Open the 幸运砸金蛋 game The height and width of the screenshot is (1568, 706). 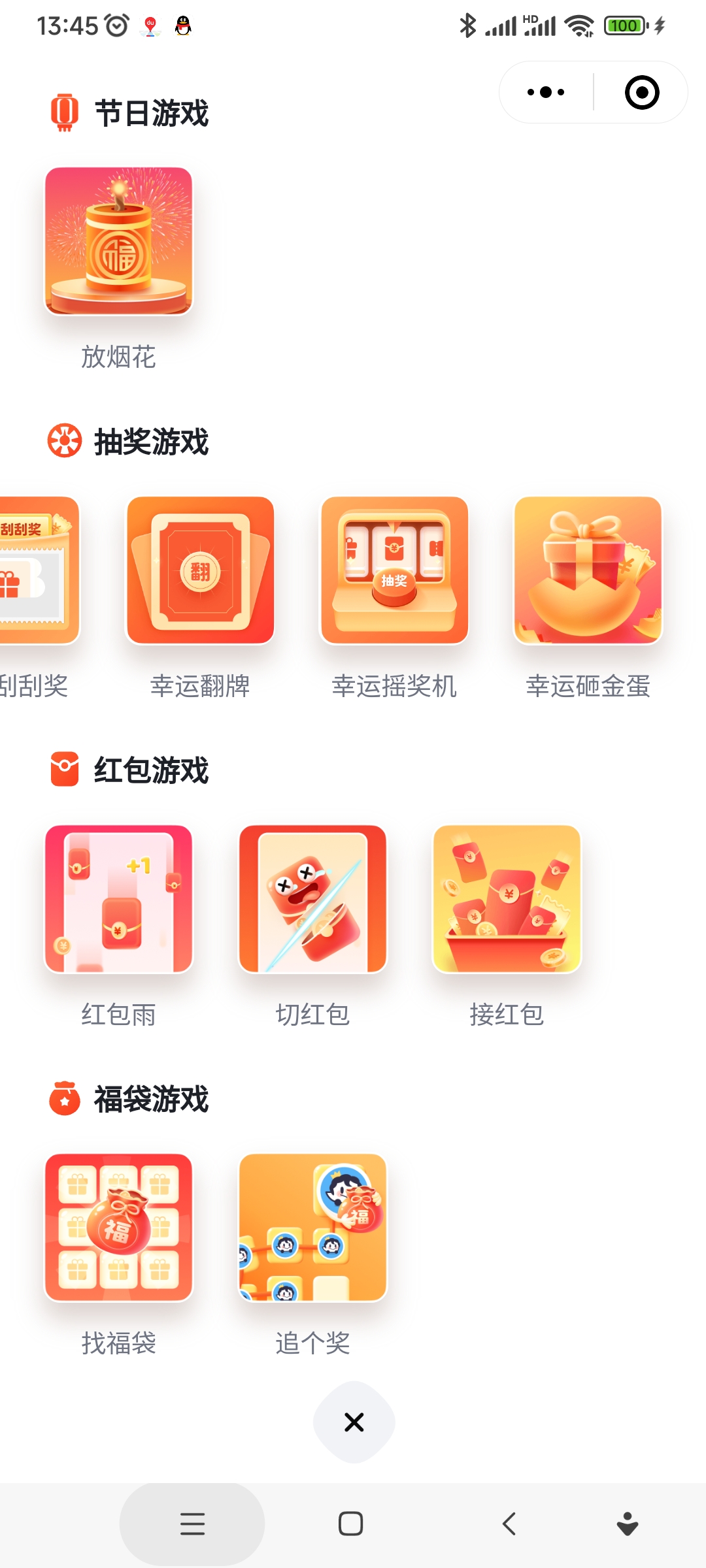tap(588, 570)
